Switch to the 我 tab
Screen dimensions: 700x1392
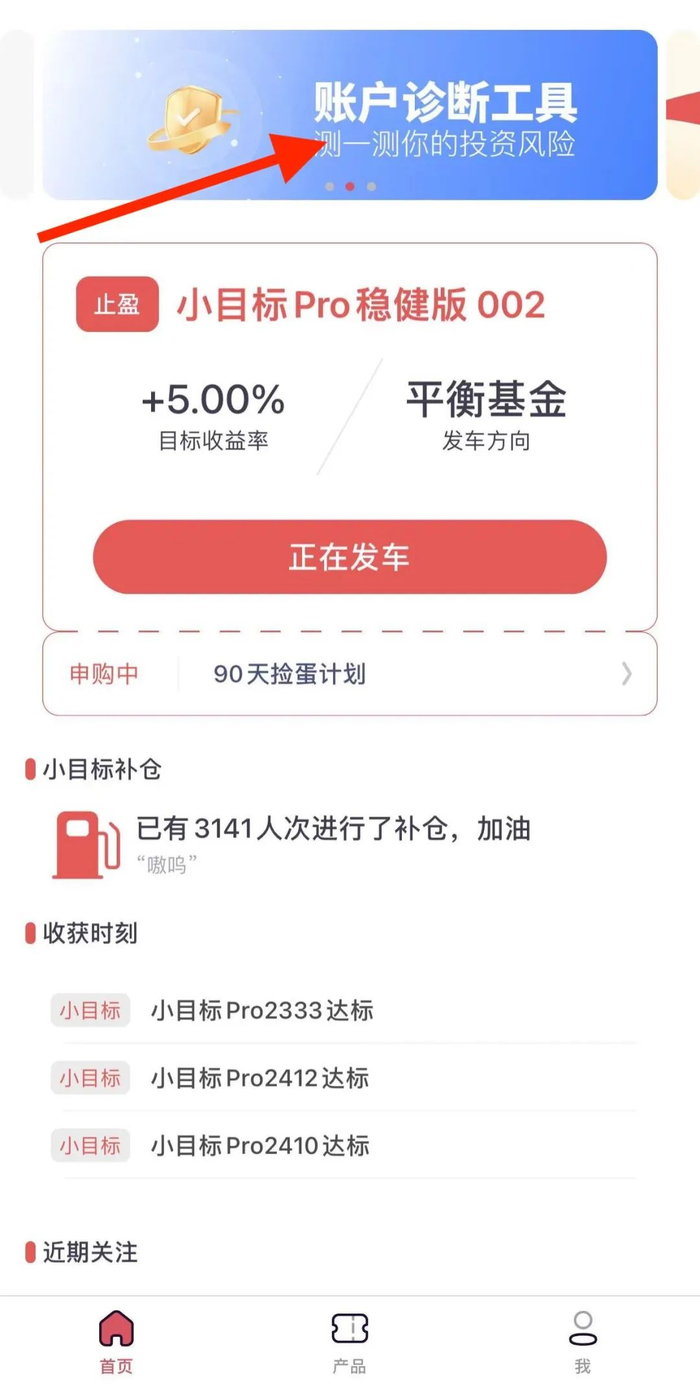click(582, 1342)
